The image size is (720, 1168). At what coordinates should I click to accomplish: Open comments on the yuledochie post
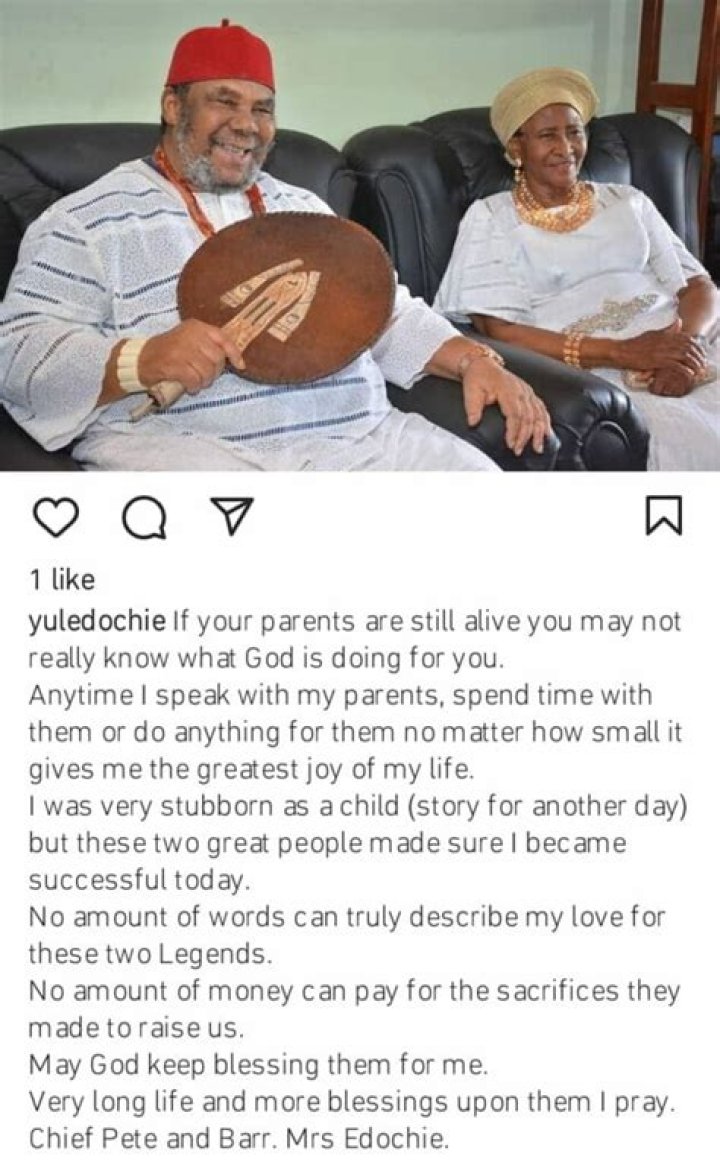click(x=143, y=517)
